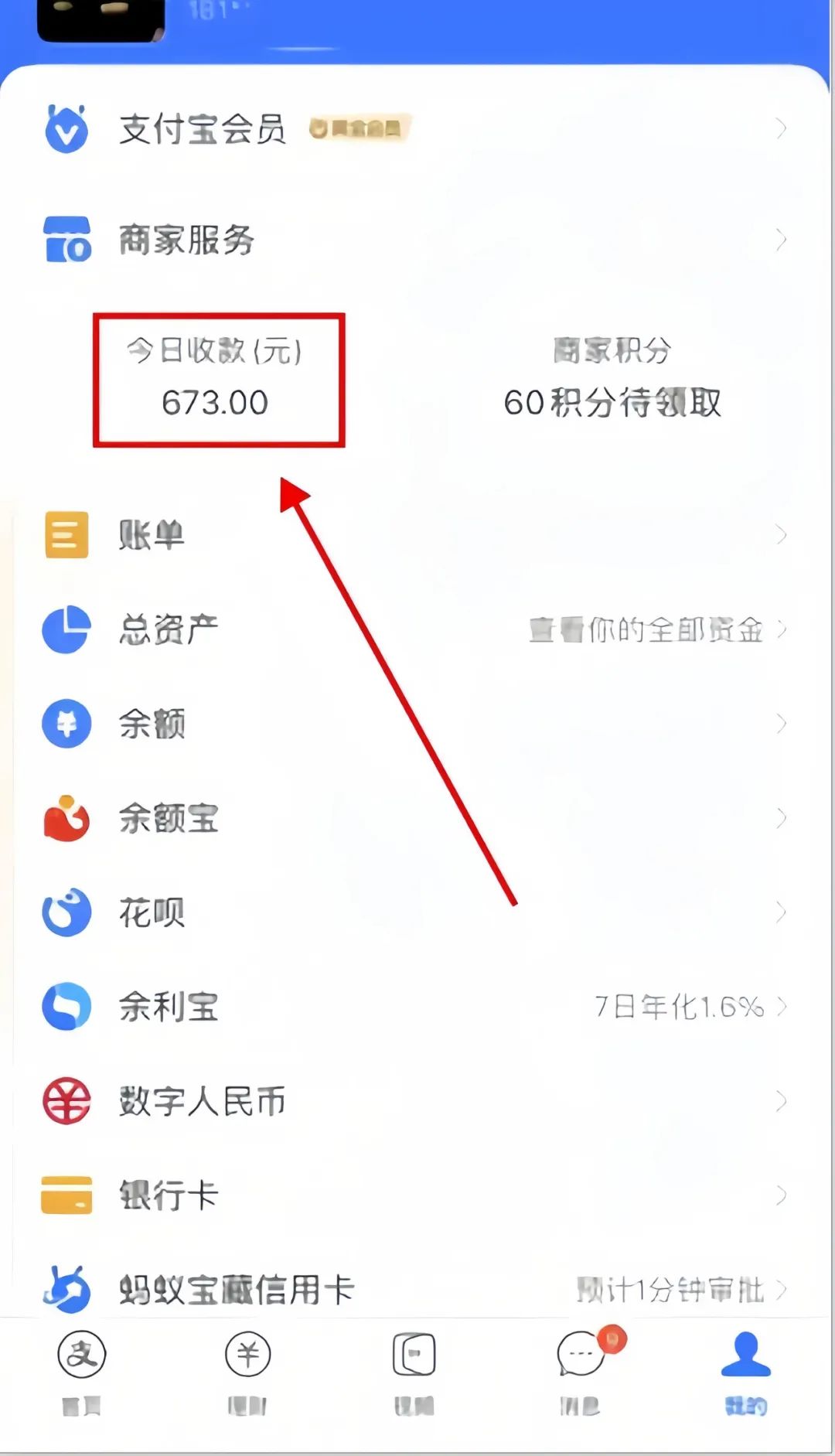The height and width of the screenshot is (1456, 835).
Task: Open 余利宝 with 7日年化 rate
Action: (169, 1007)
